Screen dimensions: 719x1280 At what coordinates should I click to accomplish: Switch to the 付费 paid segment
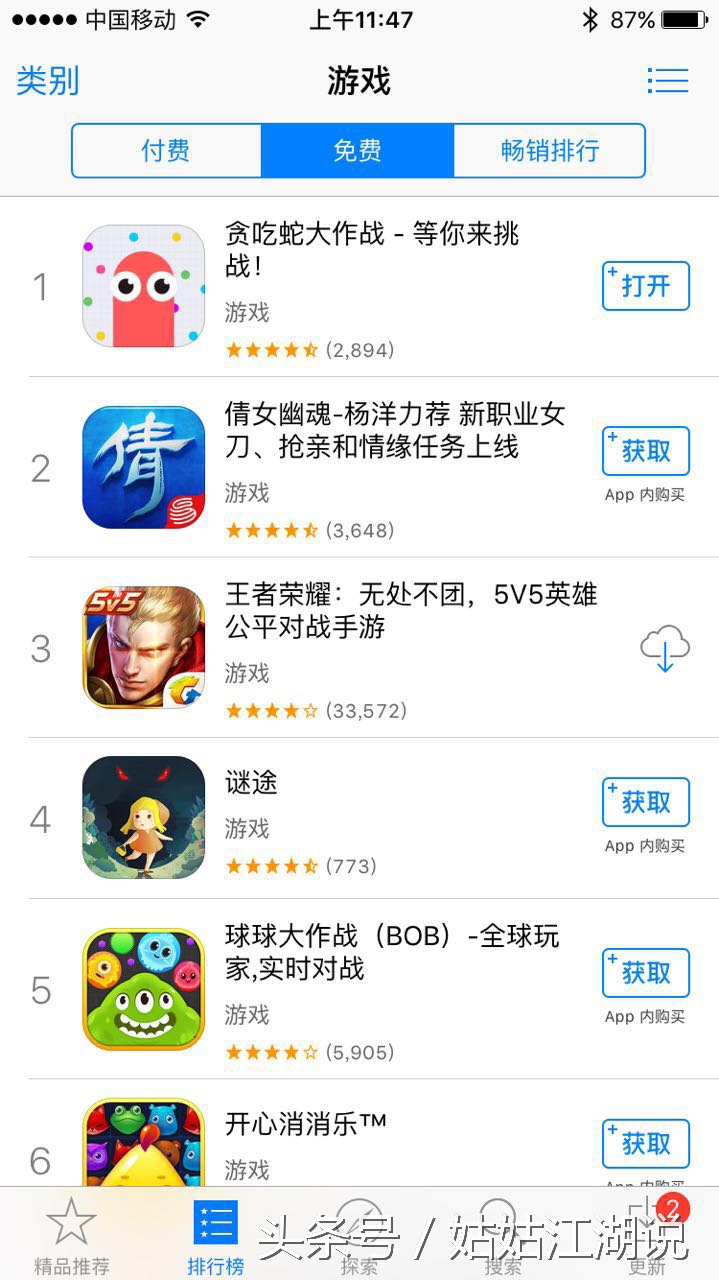(166, 151)
